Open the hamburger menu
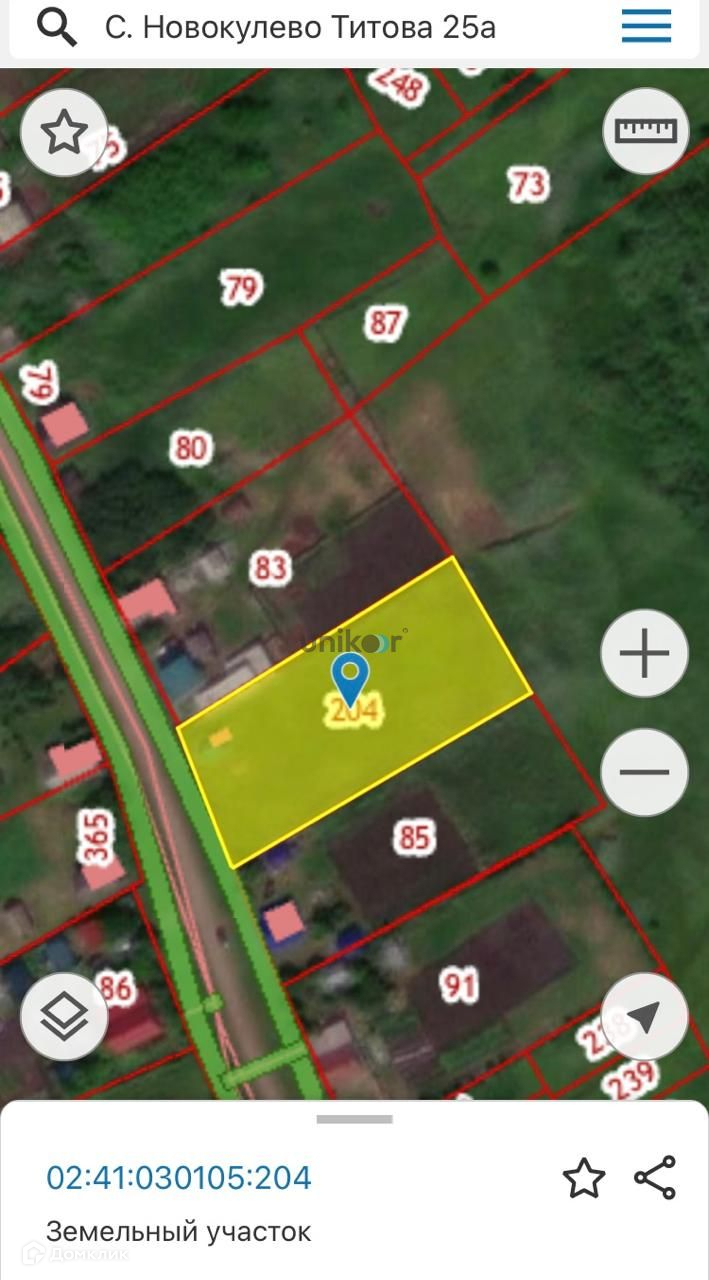 646,27
